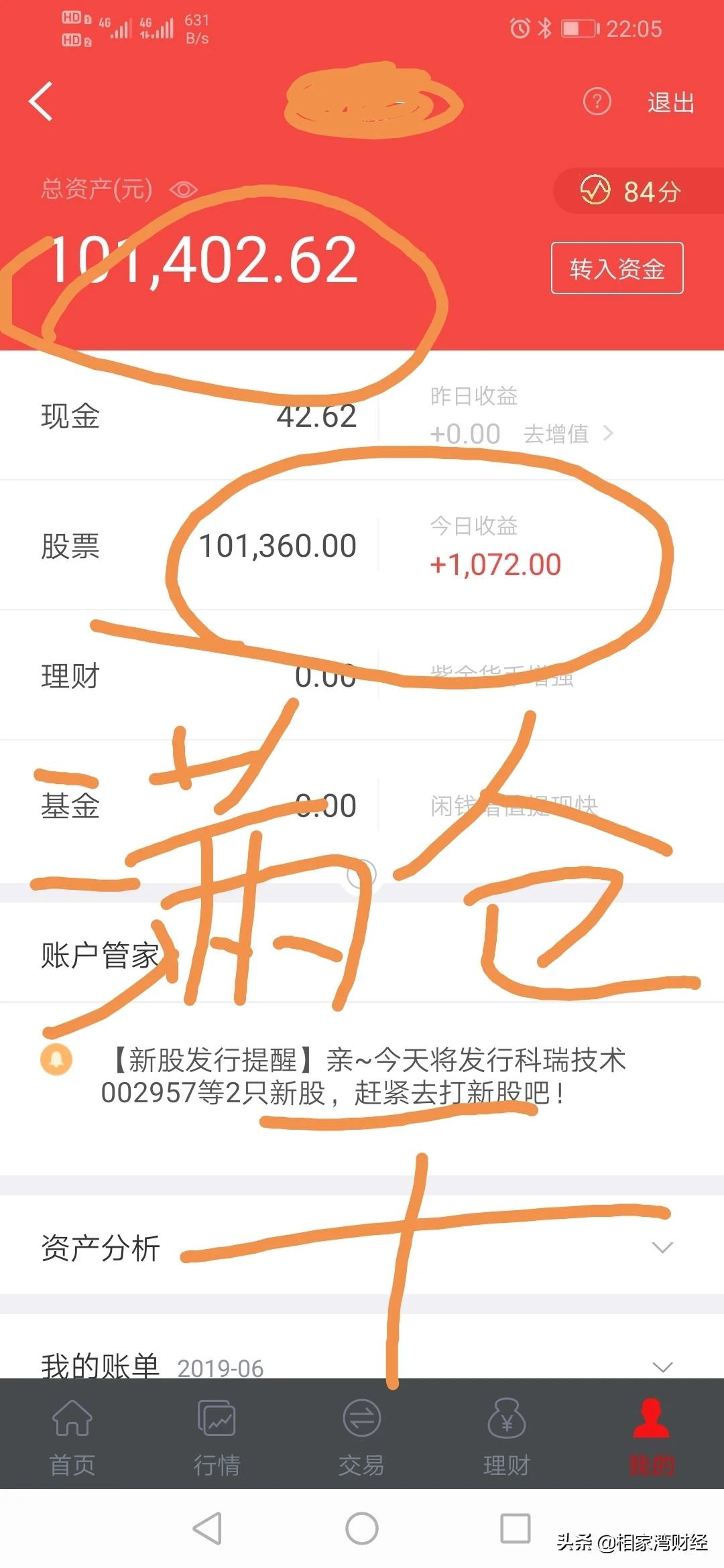The image size is (724, 1568).
Task: Open the help question-mark icon
Action: click(x=597, y=102)
